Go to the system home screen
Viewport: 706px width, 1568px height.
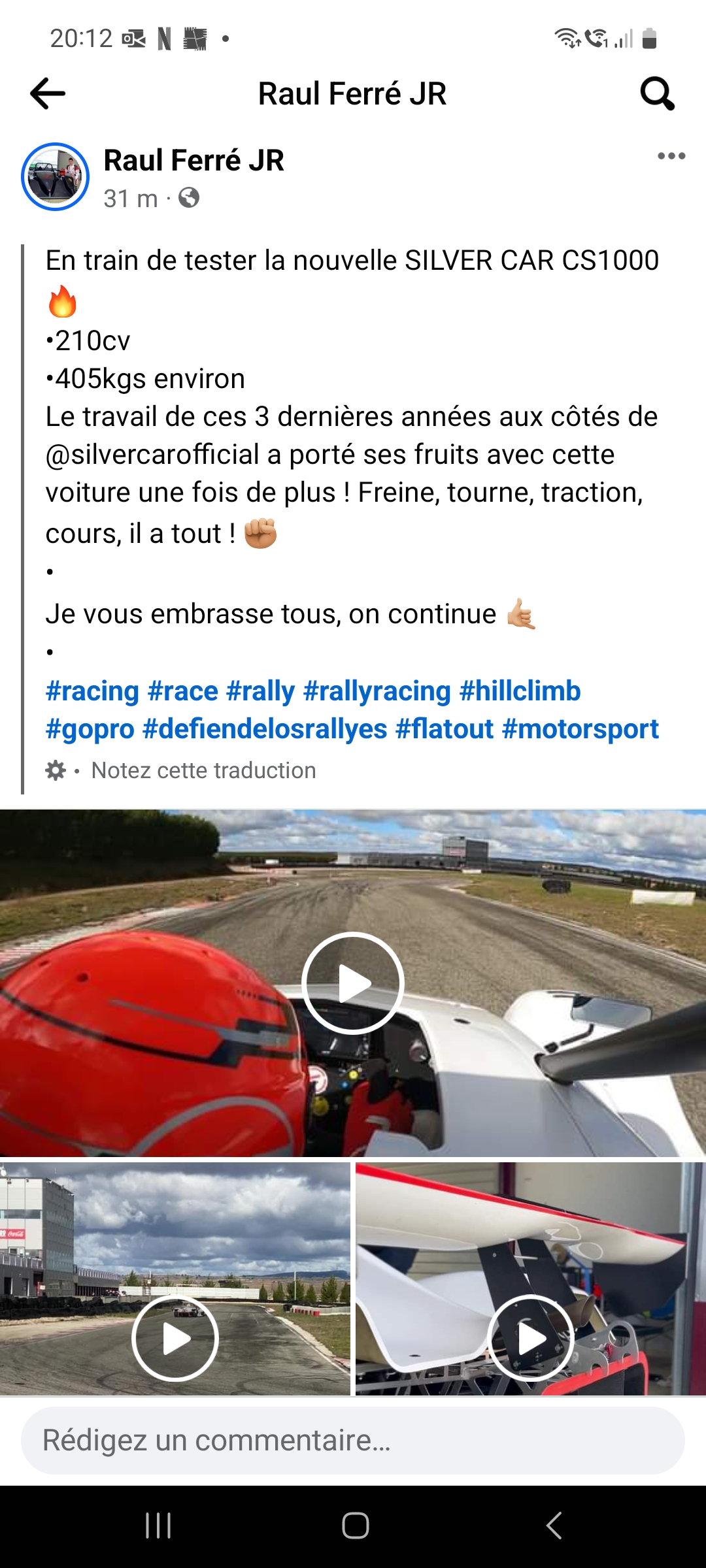pos(355,1526)
